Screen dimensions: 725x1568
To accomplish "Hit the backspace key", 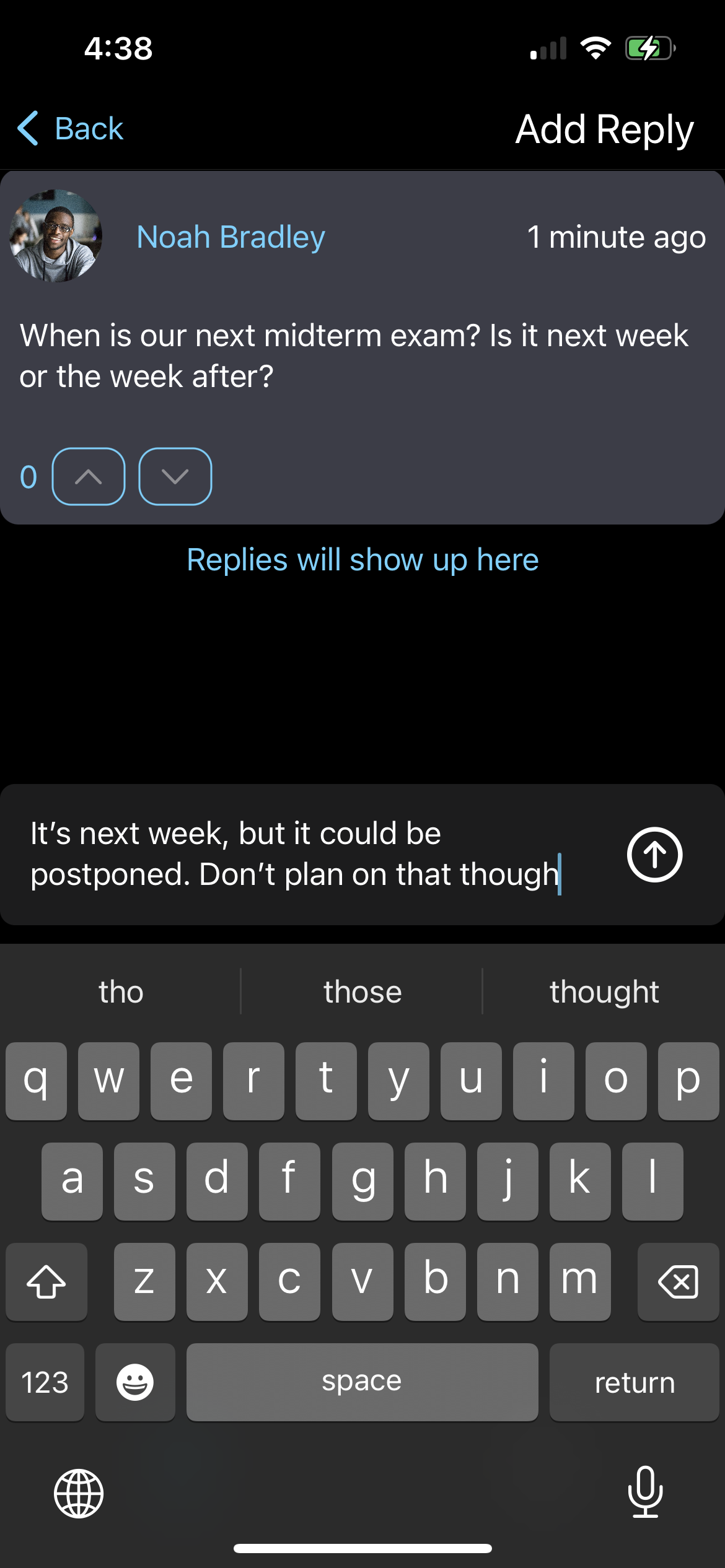I will tap(678, 1281).
